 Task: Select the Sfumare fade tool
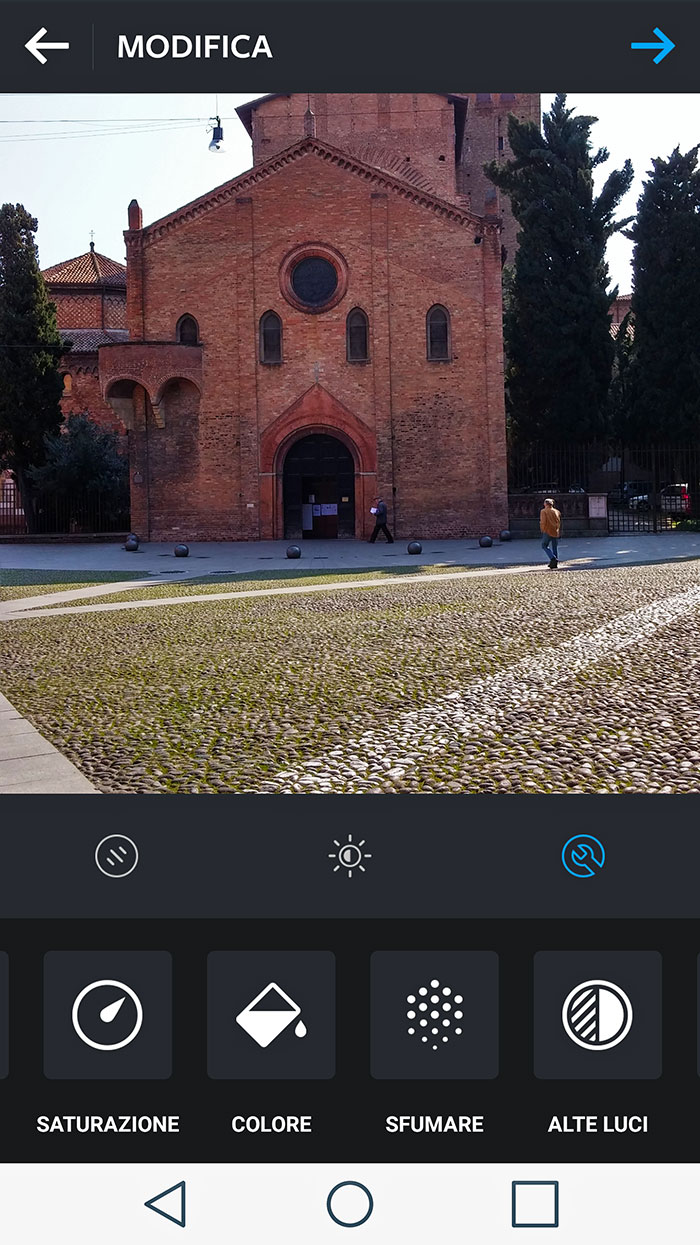pyautogui.click(x=434, y=1015)
